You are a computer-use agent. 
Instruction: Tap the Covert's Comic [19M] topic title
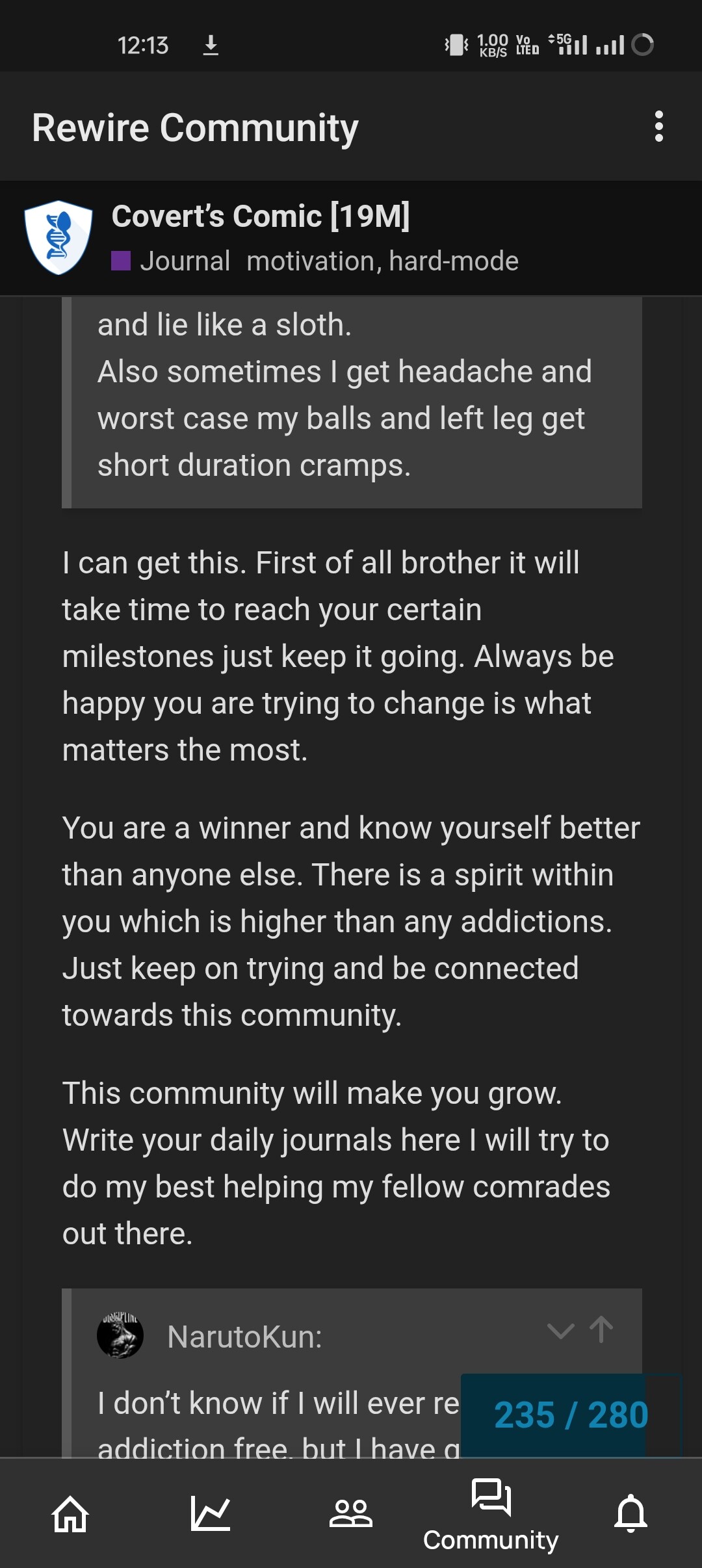pos(261,216)
